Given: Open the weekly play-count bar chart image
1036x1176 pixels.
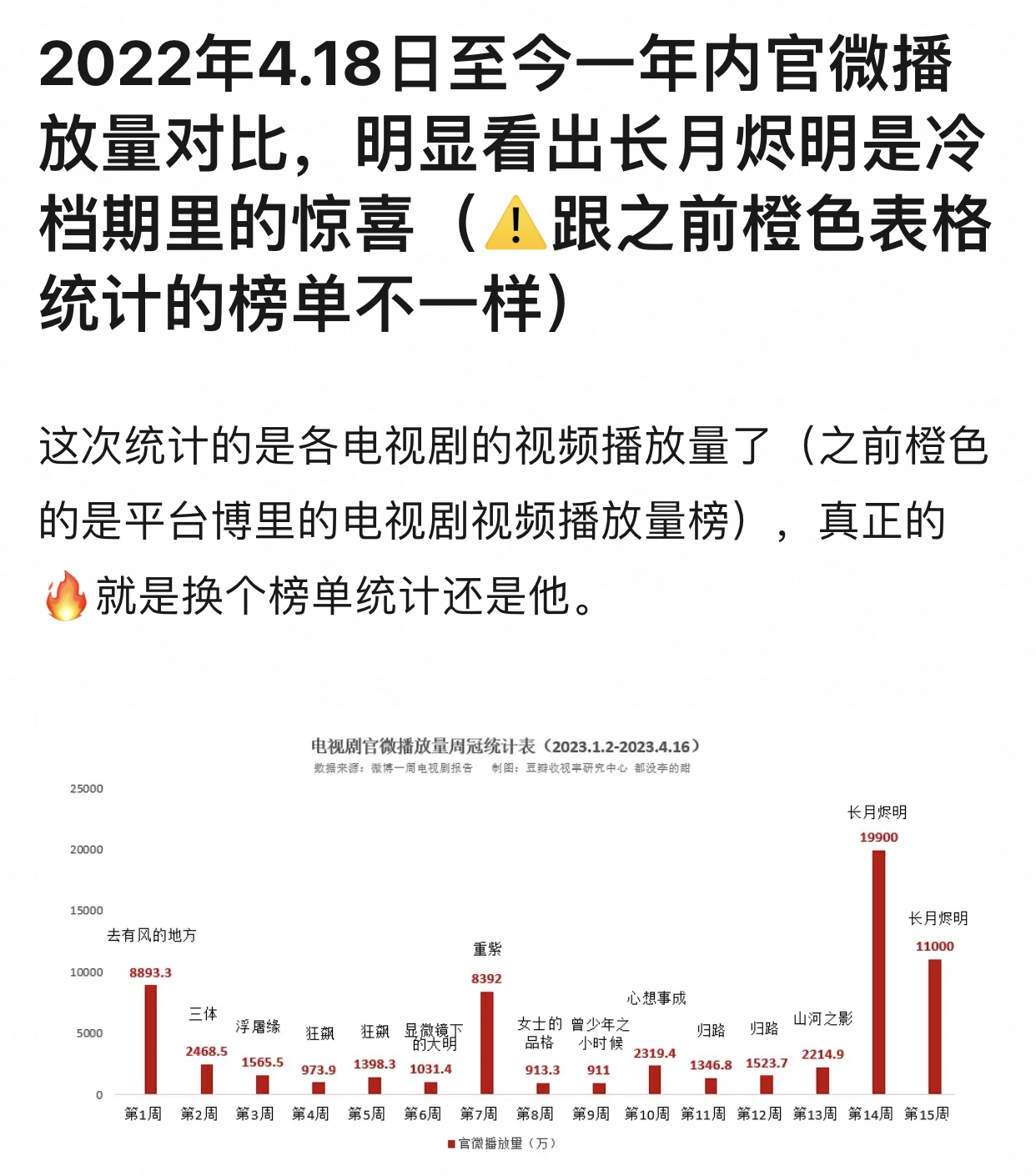Looking at the screenshot, I should coord(517,942).
